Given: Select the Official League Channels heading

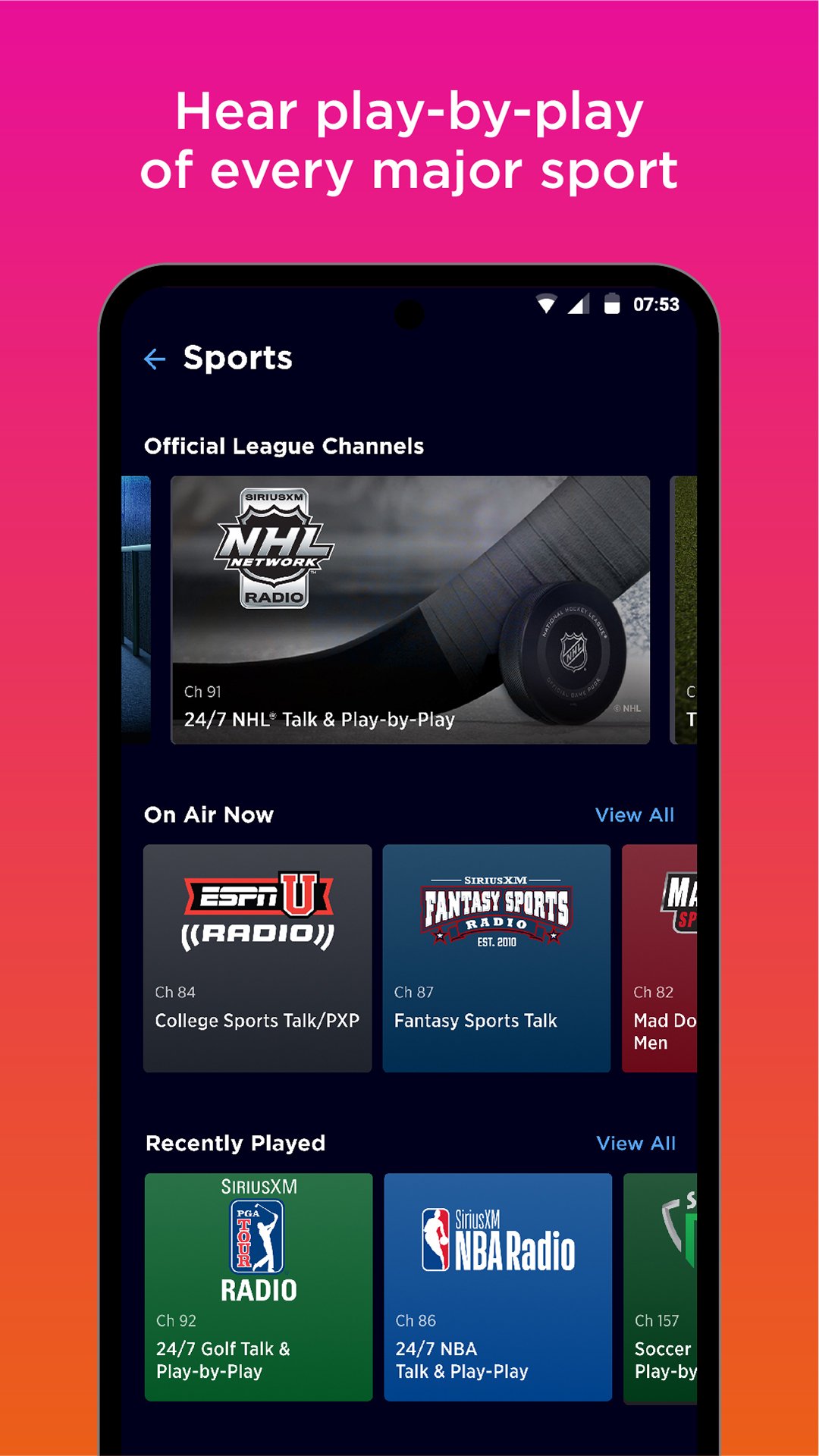Looking at the screenshot, I should click(x=285, y=447).
